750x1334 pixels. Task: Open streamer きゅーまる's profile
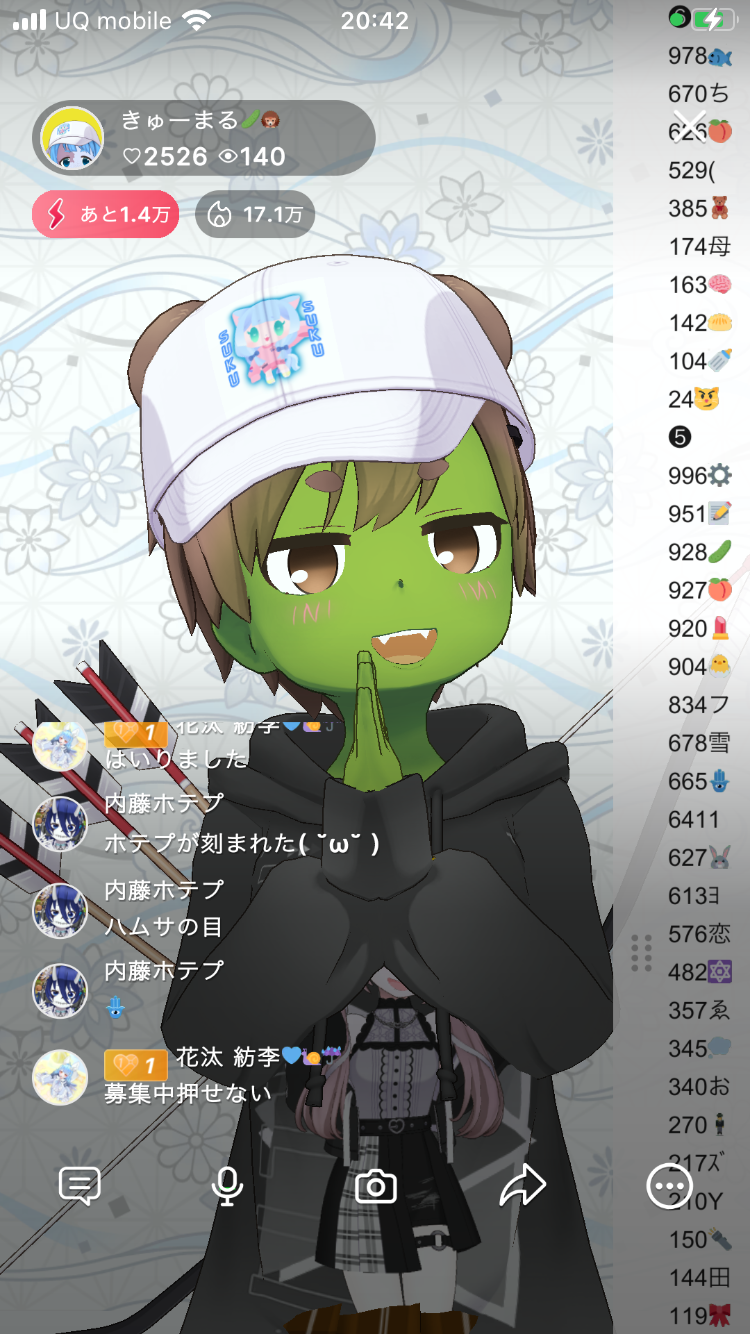[72, 138]
